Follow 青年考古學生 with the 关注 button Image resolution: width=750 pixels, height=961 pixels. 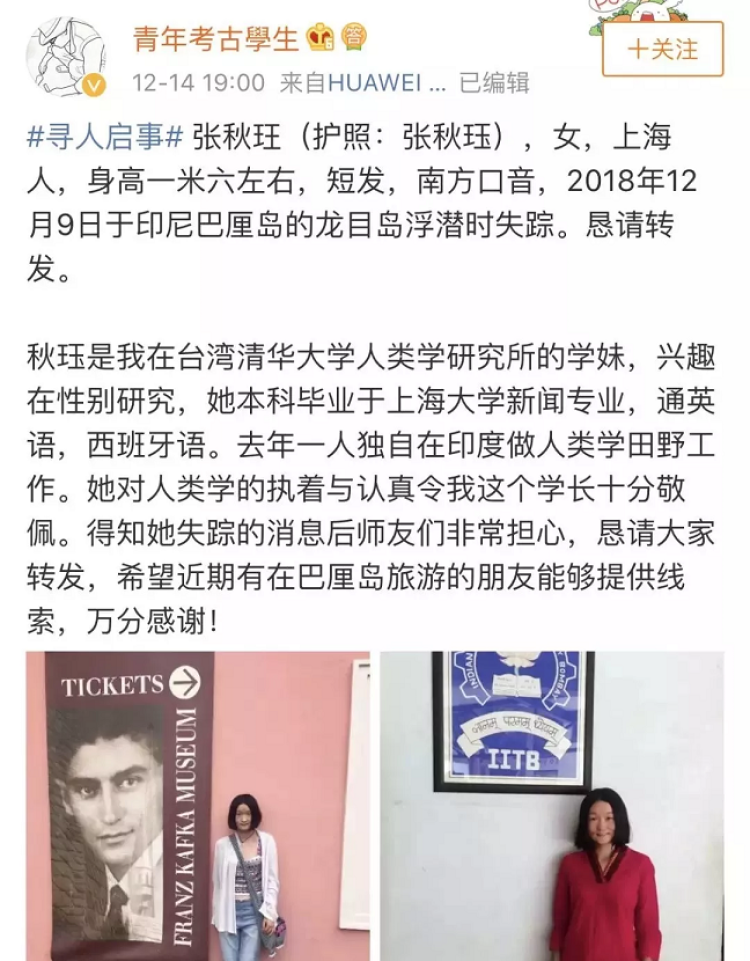pyautogui.click(x=662, y=49)
